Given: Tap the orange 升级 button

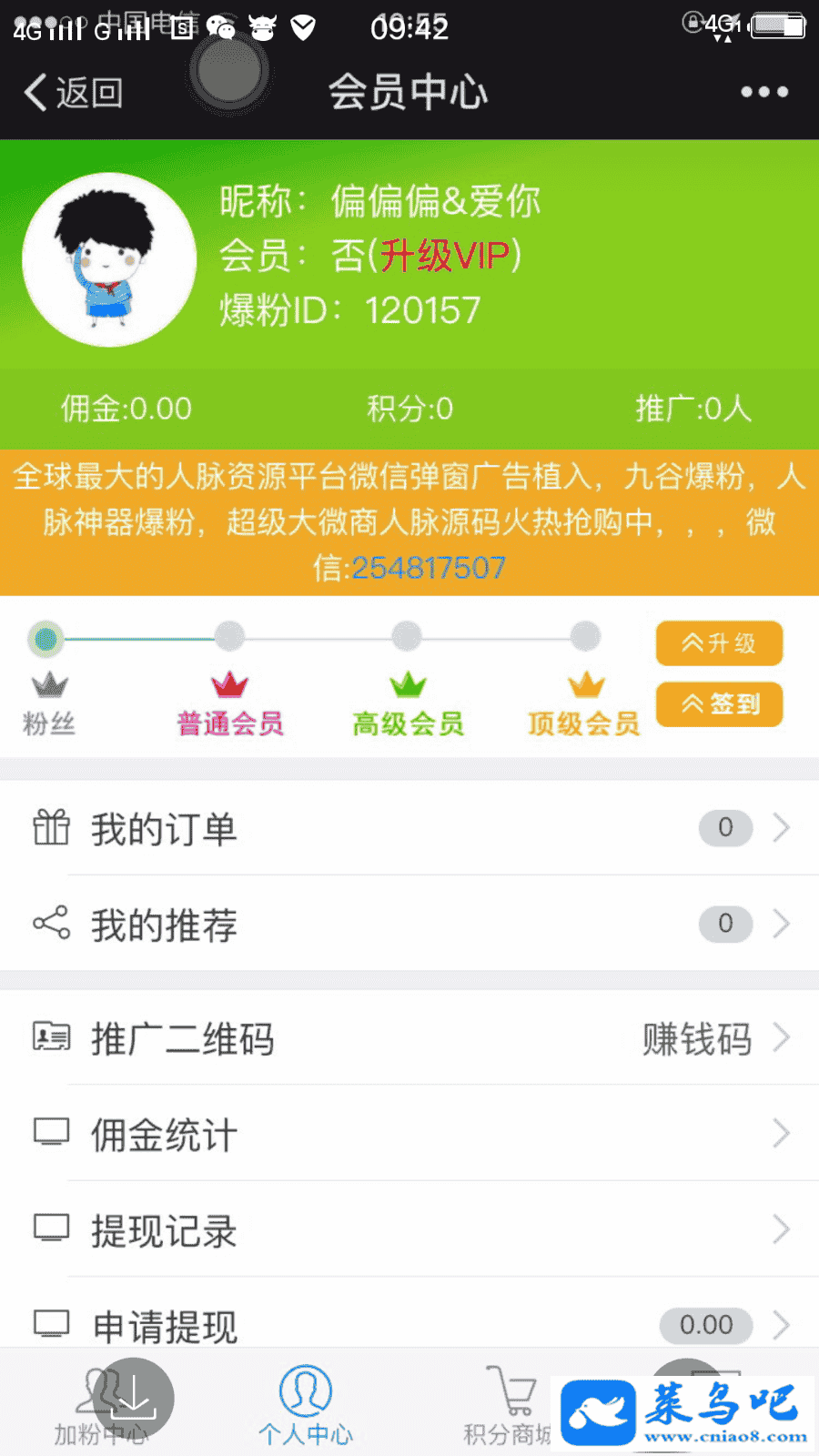Looking at the screenshot, I should [x=719, y=643].
